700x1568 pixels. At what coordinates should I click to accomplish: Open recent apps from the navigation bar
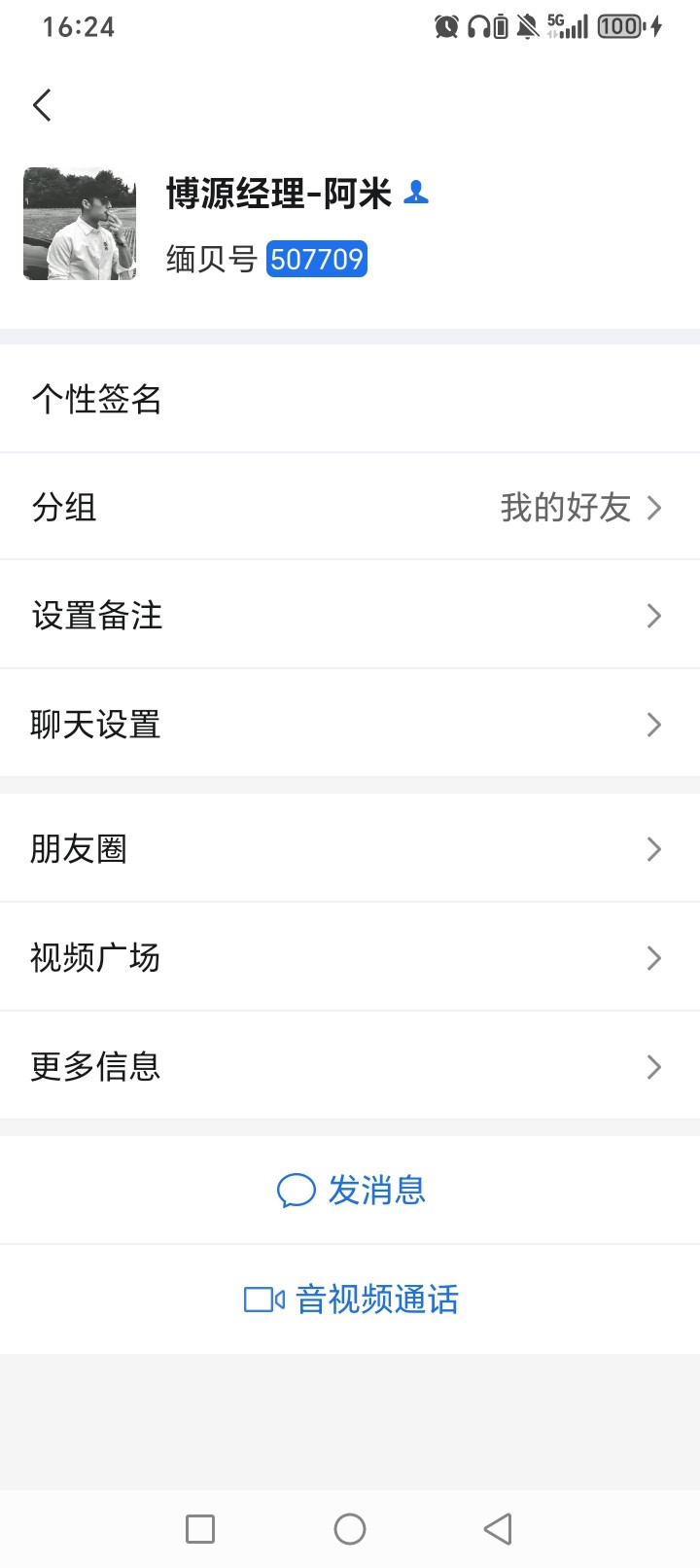click(x=200, y=1529)
